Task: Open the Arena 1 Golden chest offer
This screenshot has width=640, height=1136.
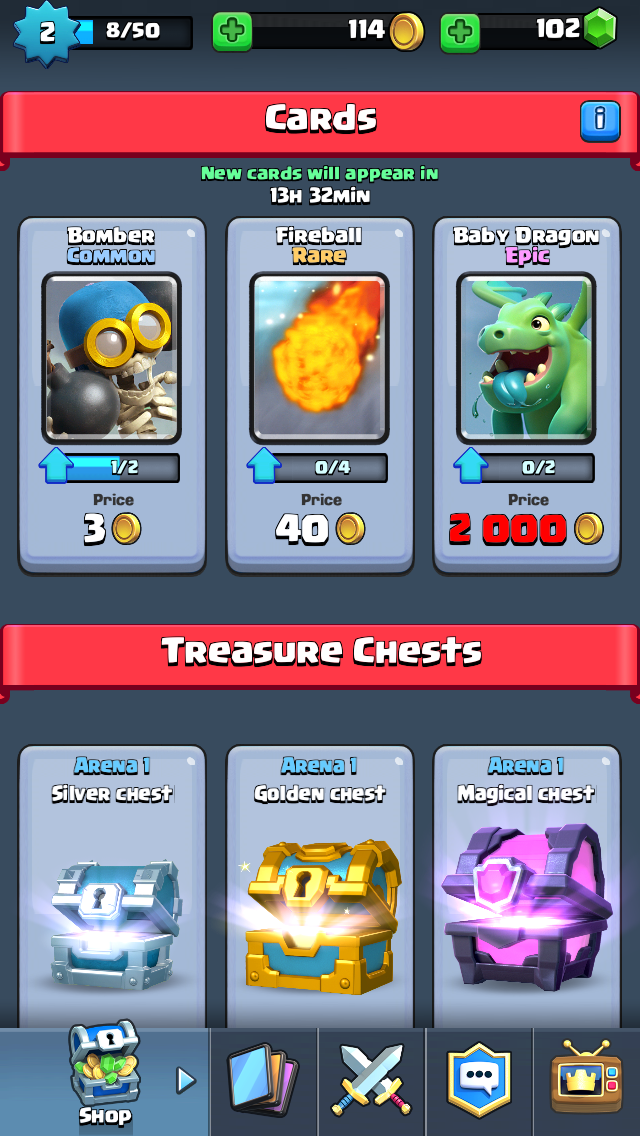Action: click(320, 890)
